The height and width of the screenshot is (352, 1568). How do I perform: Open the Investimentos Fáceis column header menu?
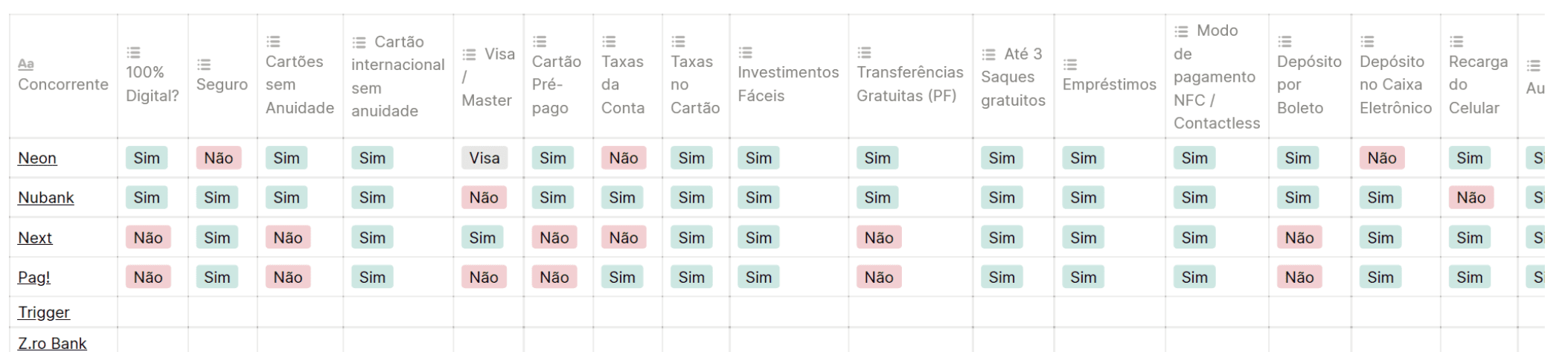click(x=788, y=74)
